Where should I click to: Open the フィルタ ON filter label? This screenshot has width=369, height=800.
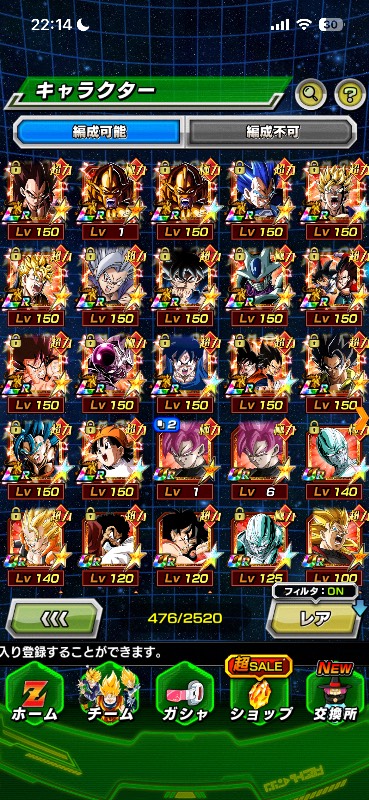pos(314,591)
